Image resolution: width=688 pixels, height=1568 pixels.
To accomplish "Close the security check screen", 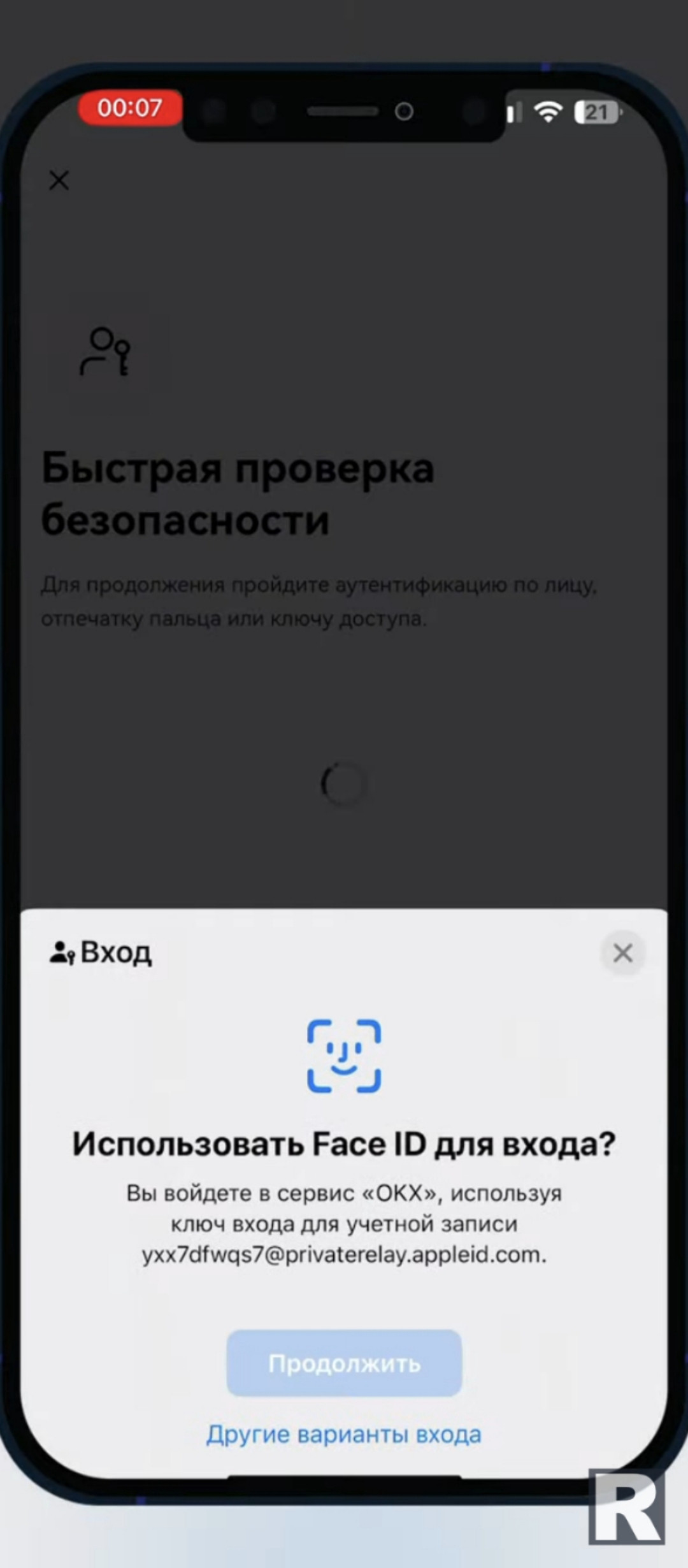I will tap(59, 180).
